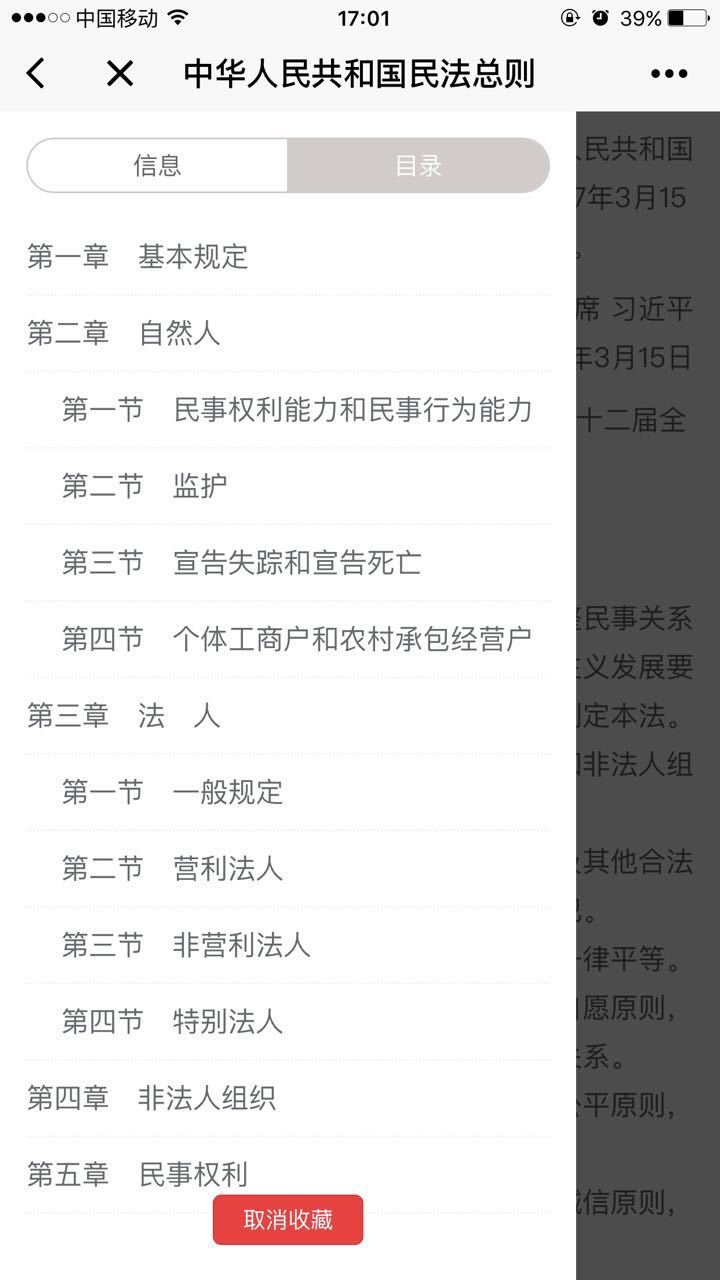The height and width of the screenshot is (1280, 720).
Task: Jump to 第四章 非法人组织
Action: tap(151, 1098)
